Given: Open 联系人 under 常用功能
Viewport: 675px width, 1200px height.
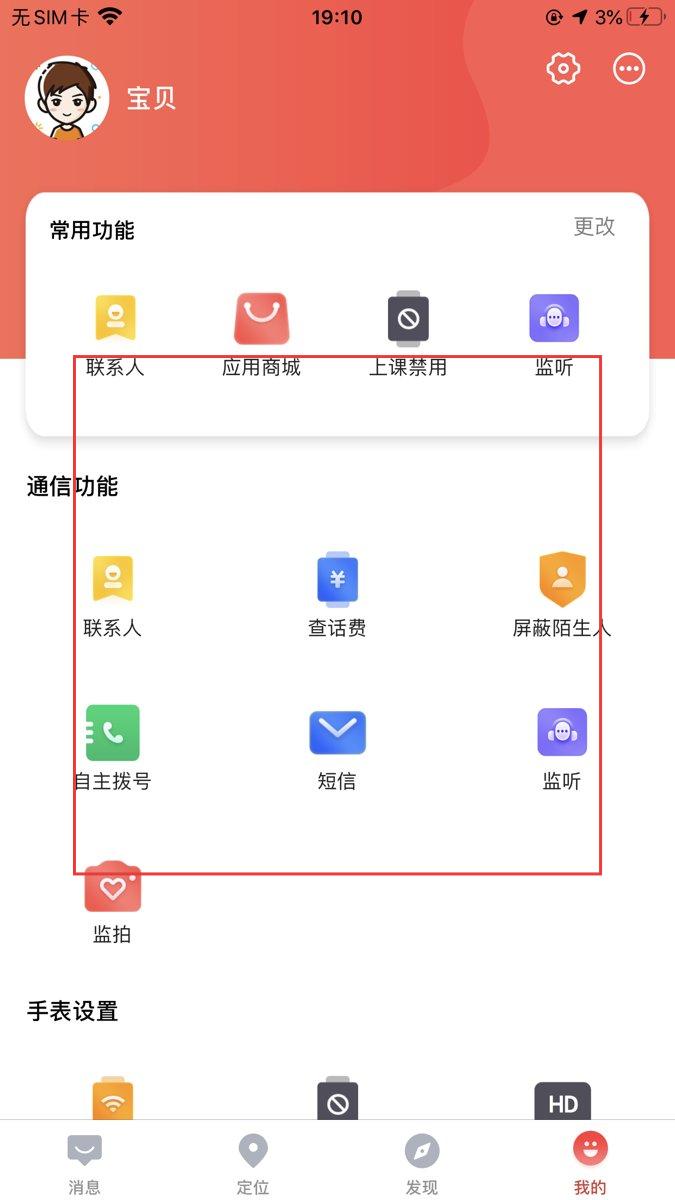Looking at the screenshot, I should 115,335.
